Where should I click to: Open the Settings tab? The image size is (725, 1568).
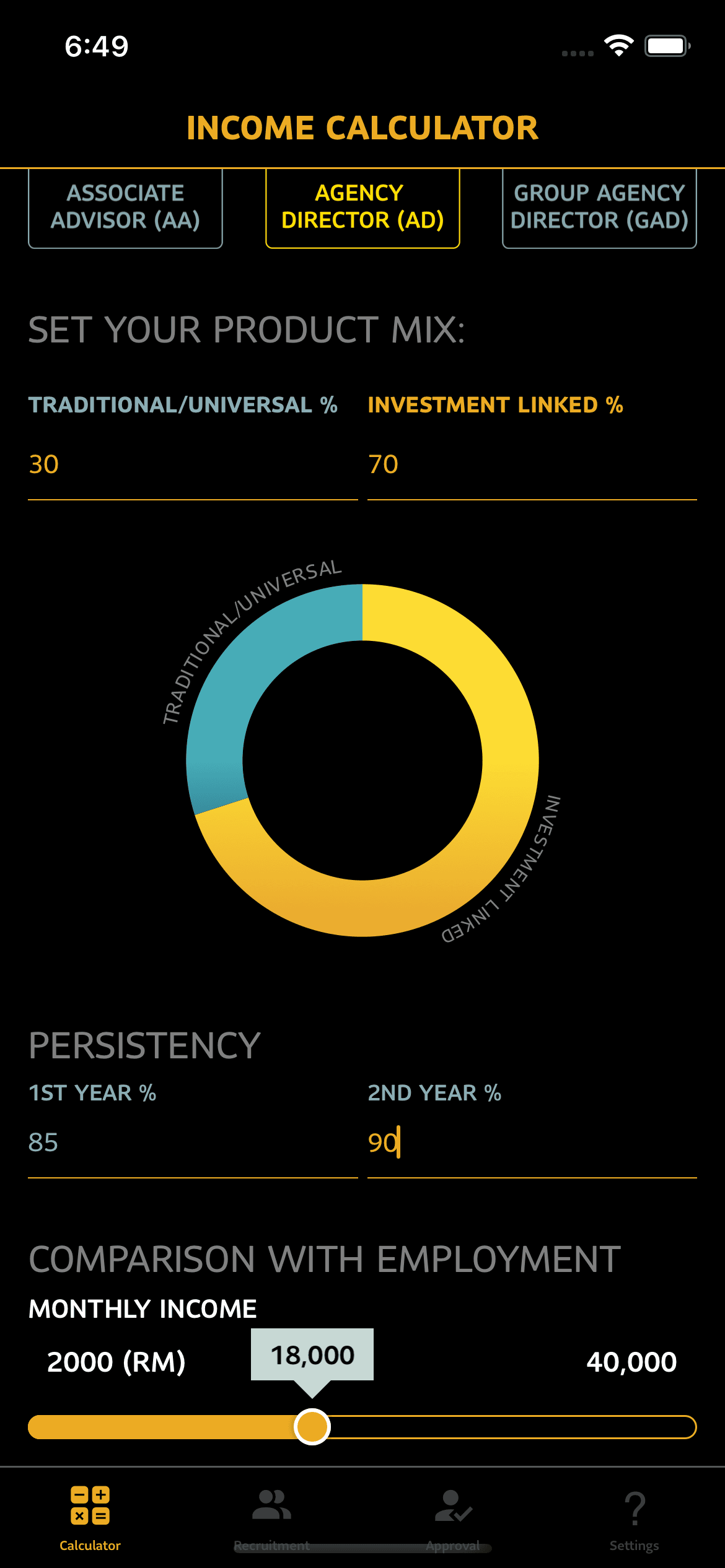click(x=634, y=1518)
